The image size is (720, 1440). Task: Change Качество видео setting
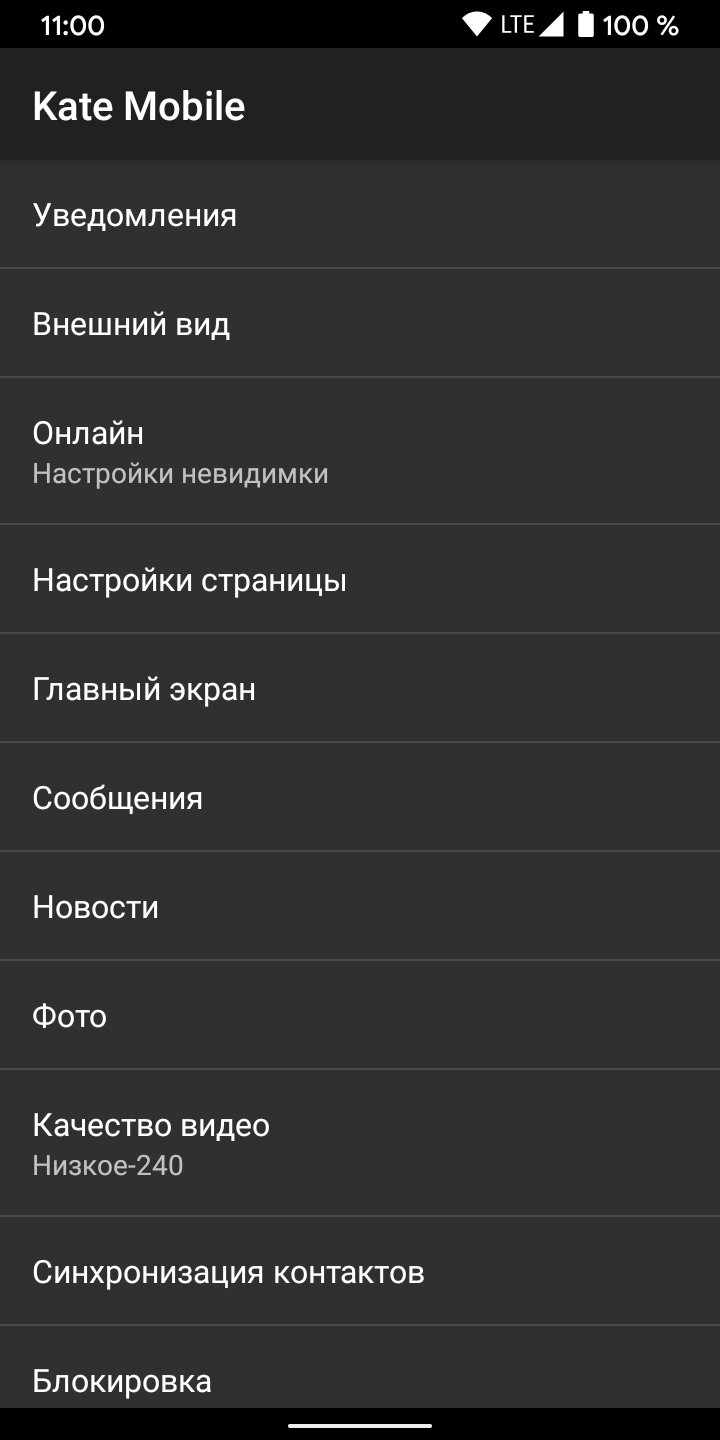point(360,1143)
